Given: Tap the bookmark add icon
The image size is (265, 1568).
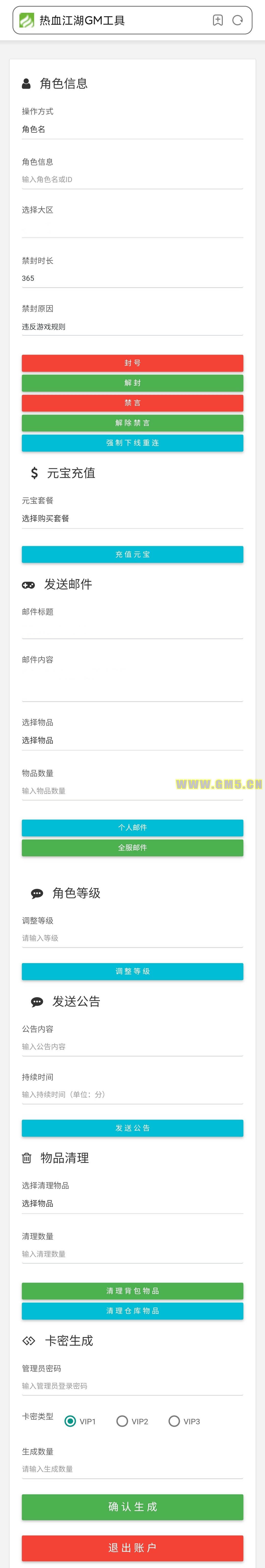Looking at the screenshot, I should pyautogui.click(x=218, y=20).
